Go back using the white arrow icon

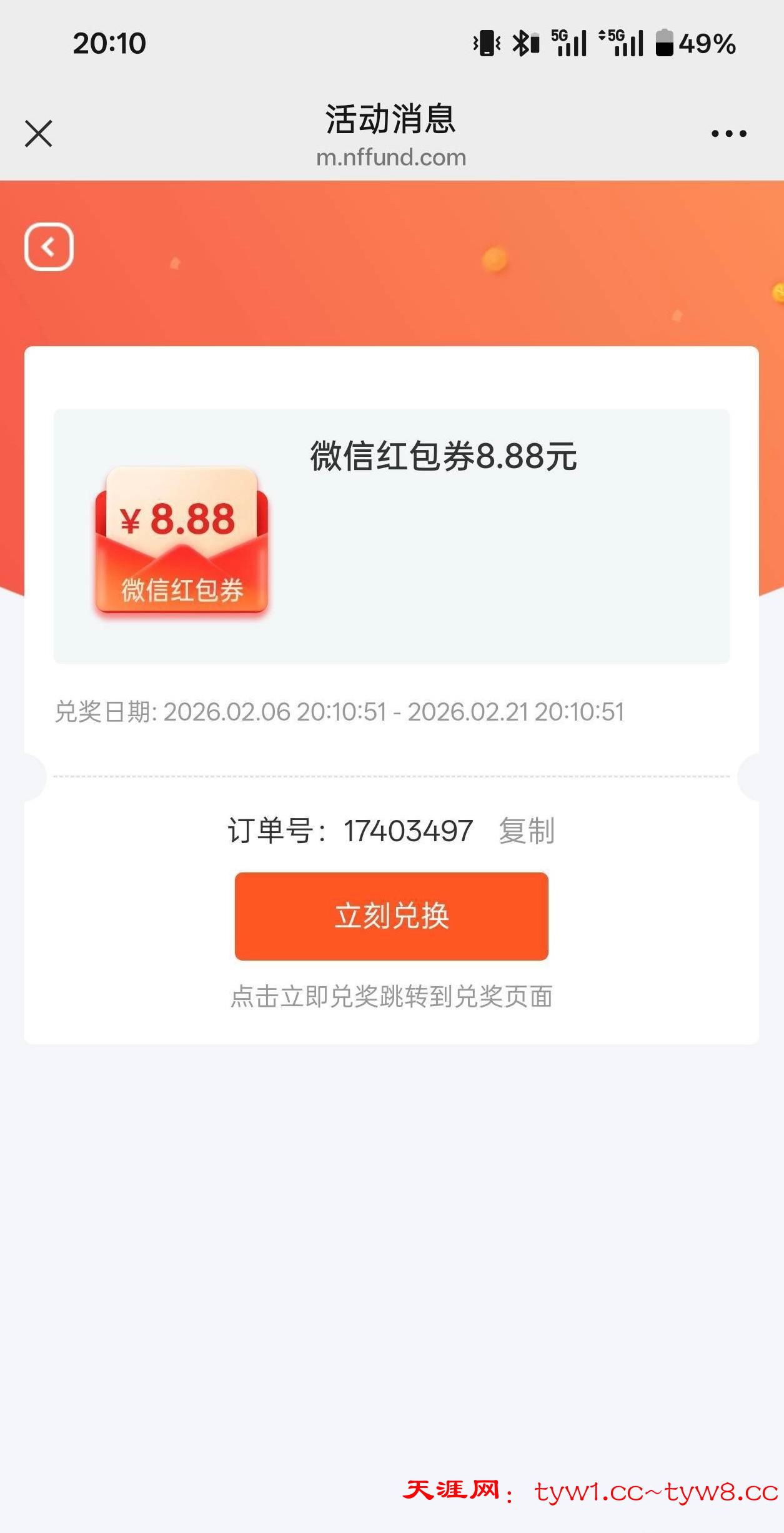point(49,247)
